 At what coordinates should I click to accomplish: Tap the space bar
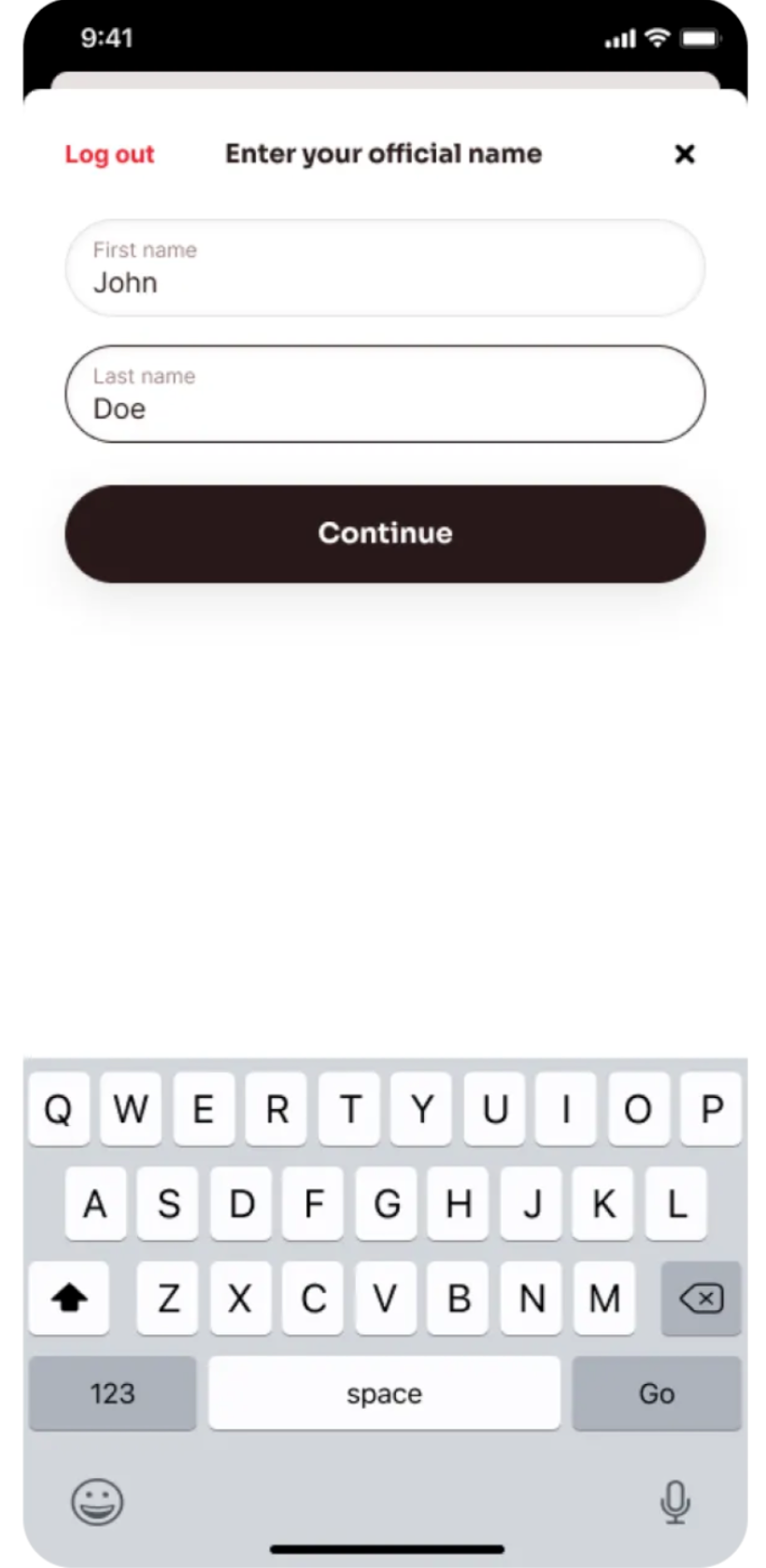click(x=384, y=1393)
